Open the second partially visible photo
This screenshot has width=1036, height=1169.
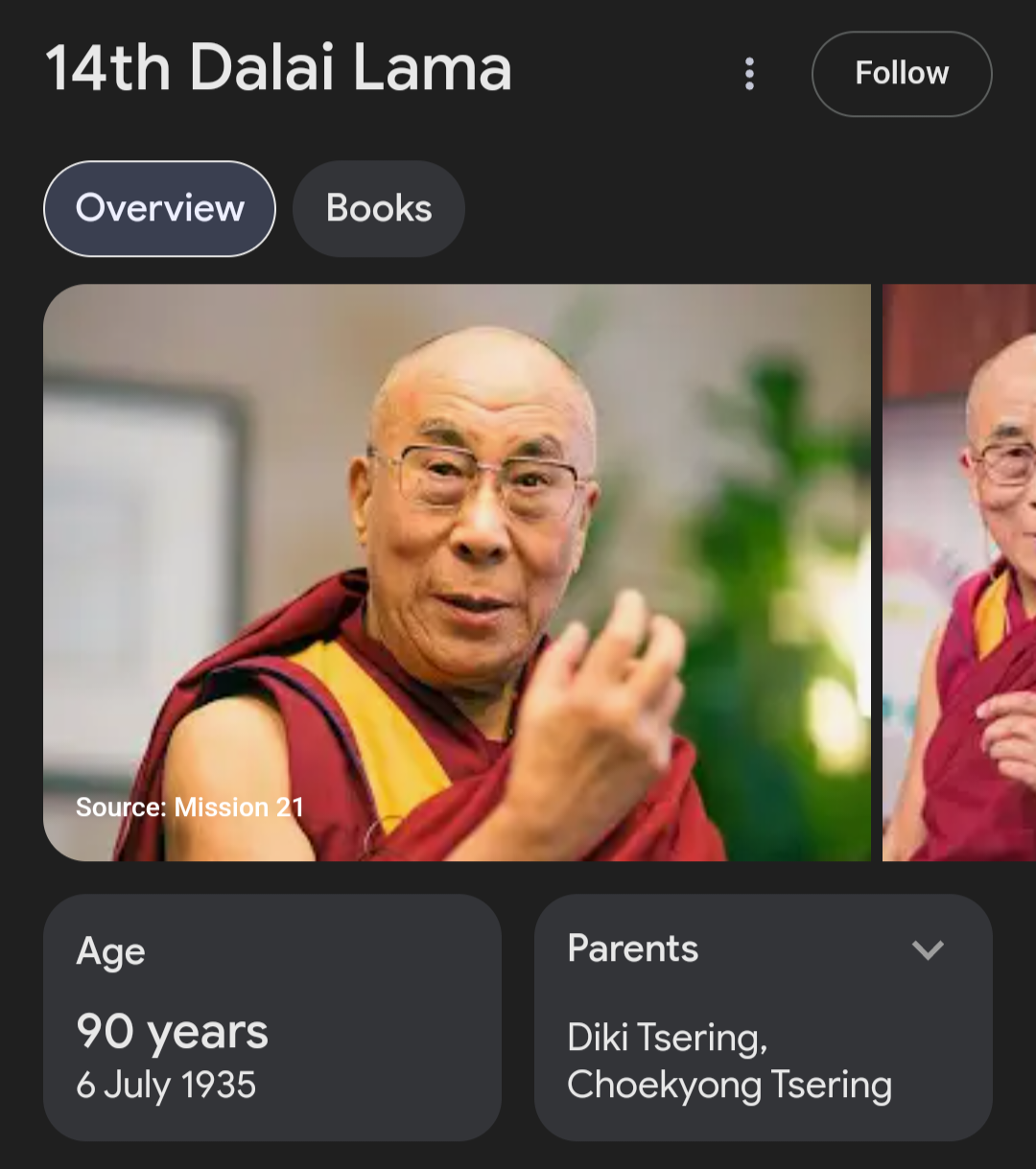(x=961, y=573)
